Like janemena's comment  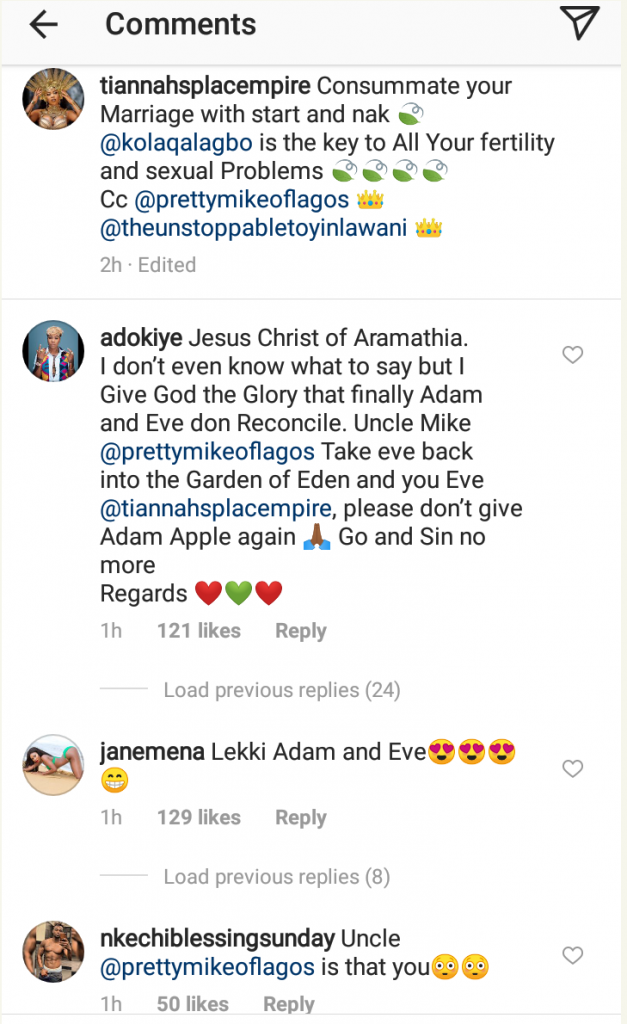(x=572, y=769)
